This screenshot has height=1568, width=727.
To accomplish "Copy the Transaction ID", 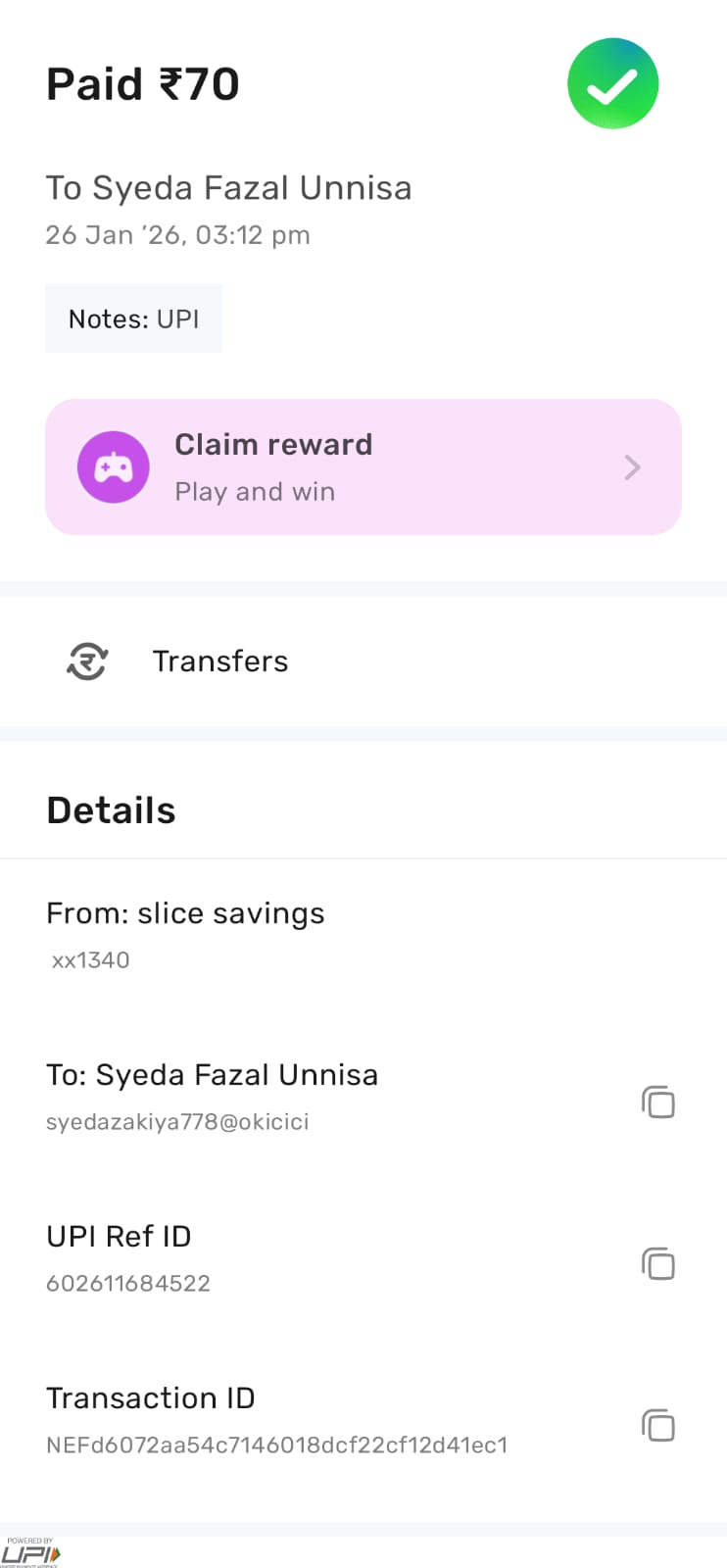I will coord(658,1426).
